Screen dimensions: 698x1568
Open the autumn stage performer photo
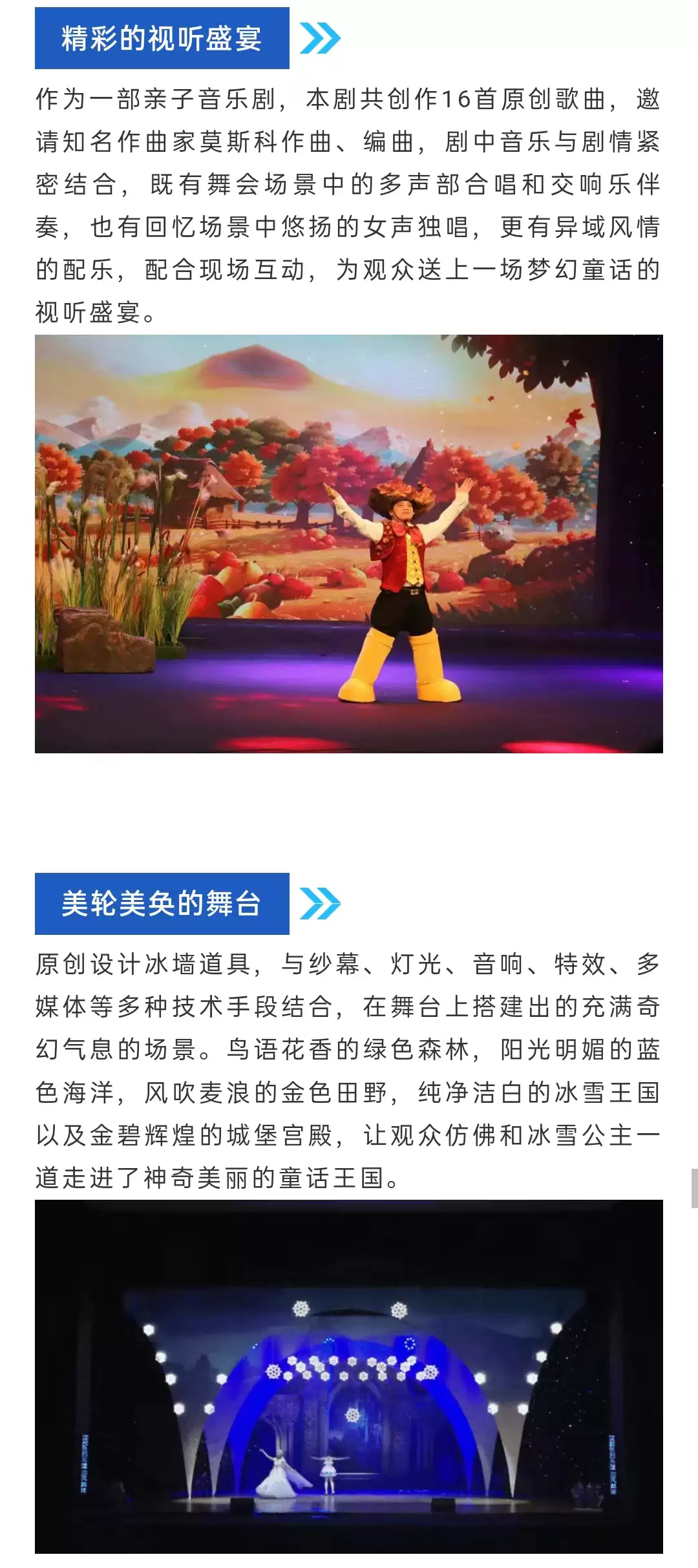coord(349,543)
